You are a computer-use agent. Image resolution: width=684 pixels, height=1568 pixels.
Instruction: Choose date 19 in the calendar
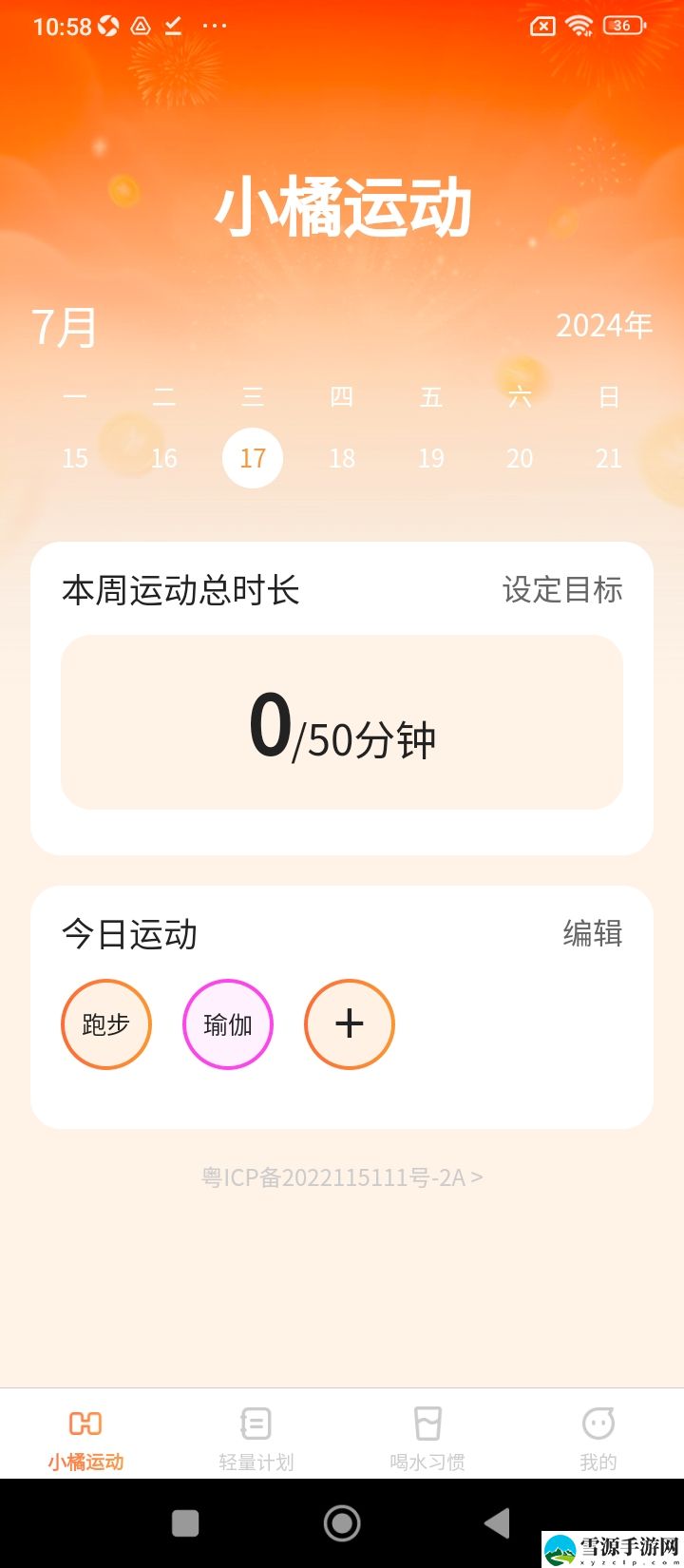click(431, 458)
